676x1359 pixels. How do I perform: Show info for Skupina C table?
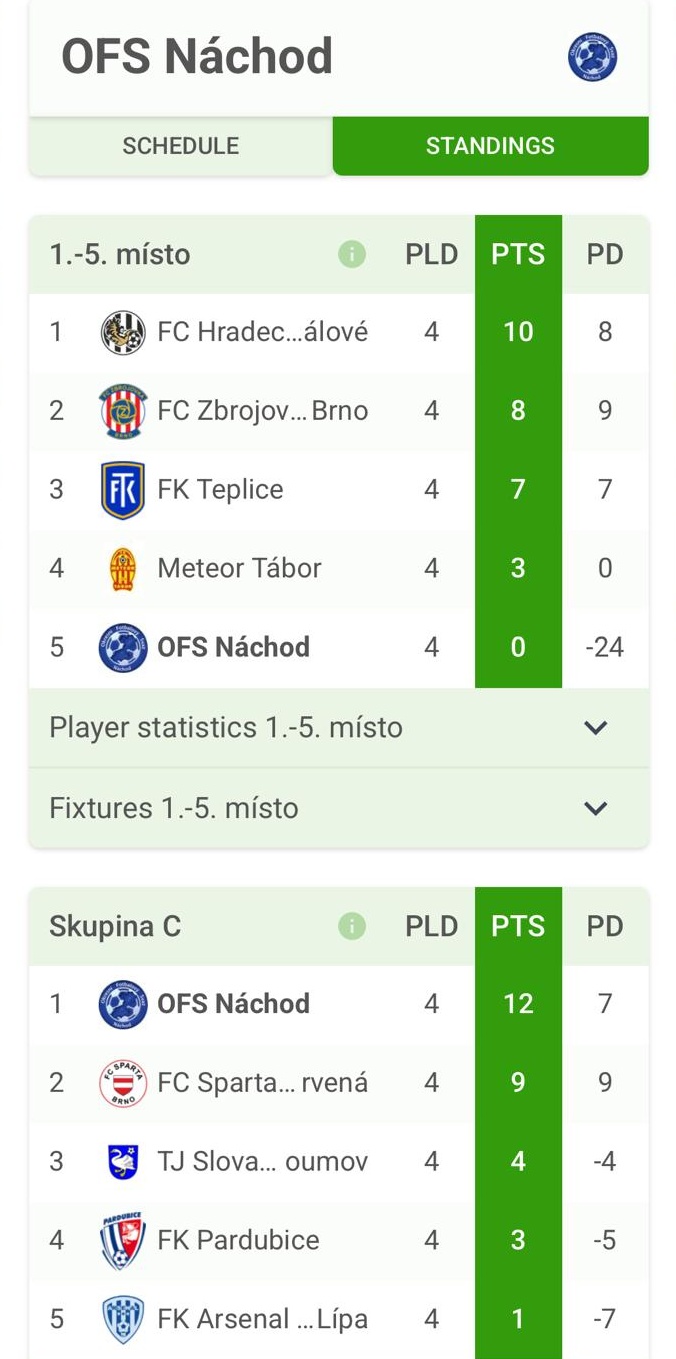[352, 927]
